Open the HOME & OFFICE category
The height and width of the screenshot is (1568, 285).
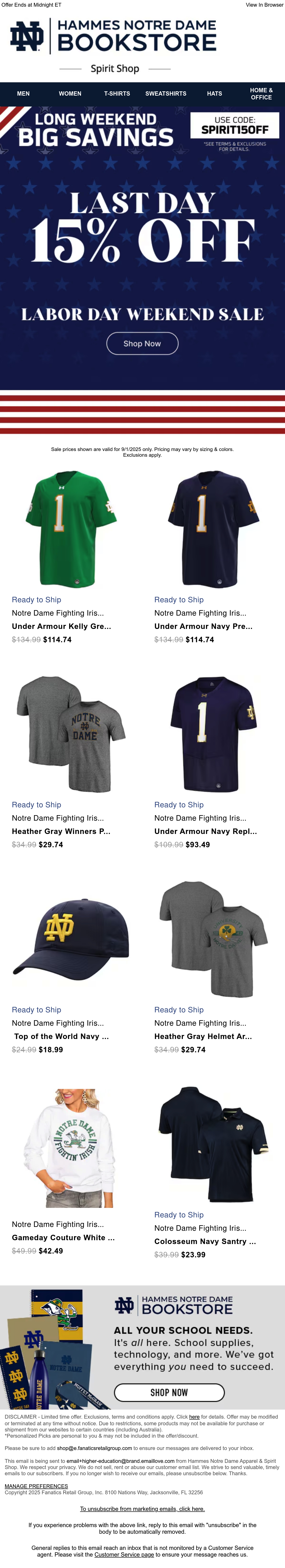[x=261, y=94]
